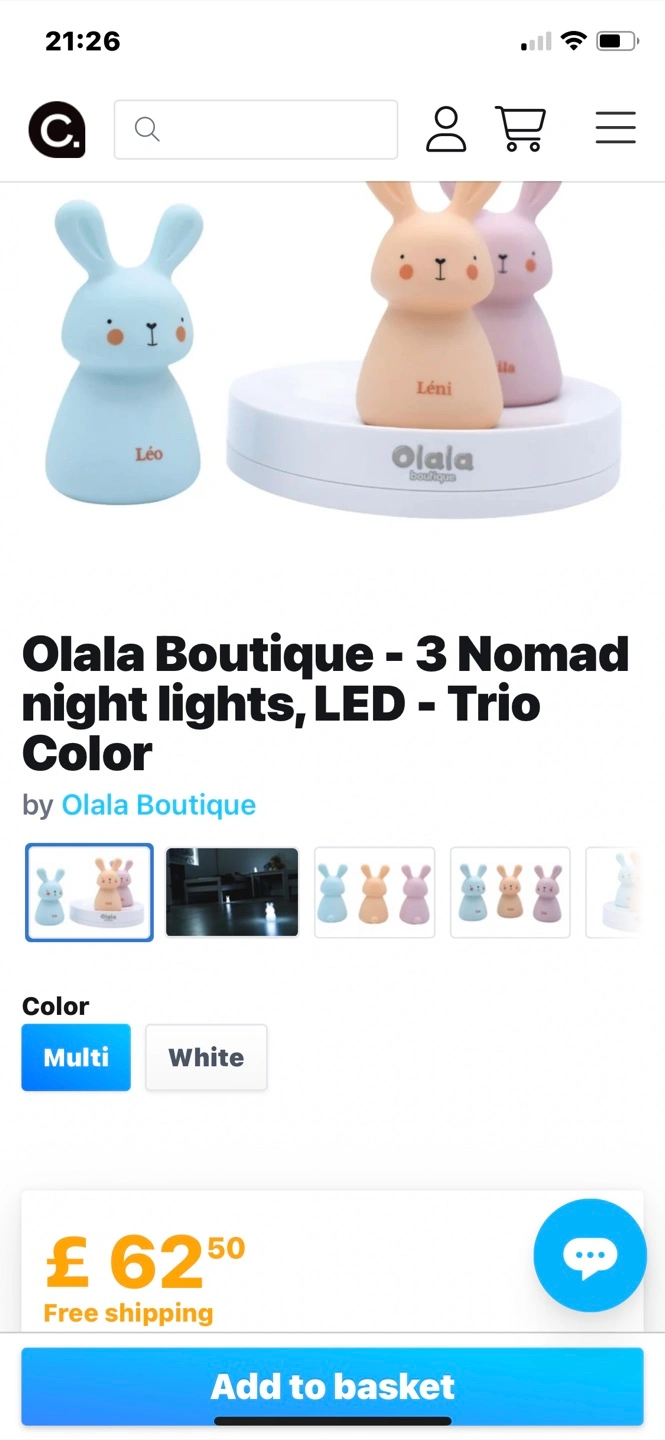
Task: Open Olala Boutique brand link
Action: pyautogui.click(x=158, y=805)
